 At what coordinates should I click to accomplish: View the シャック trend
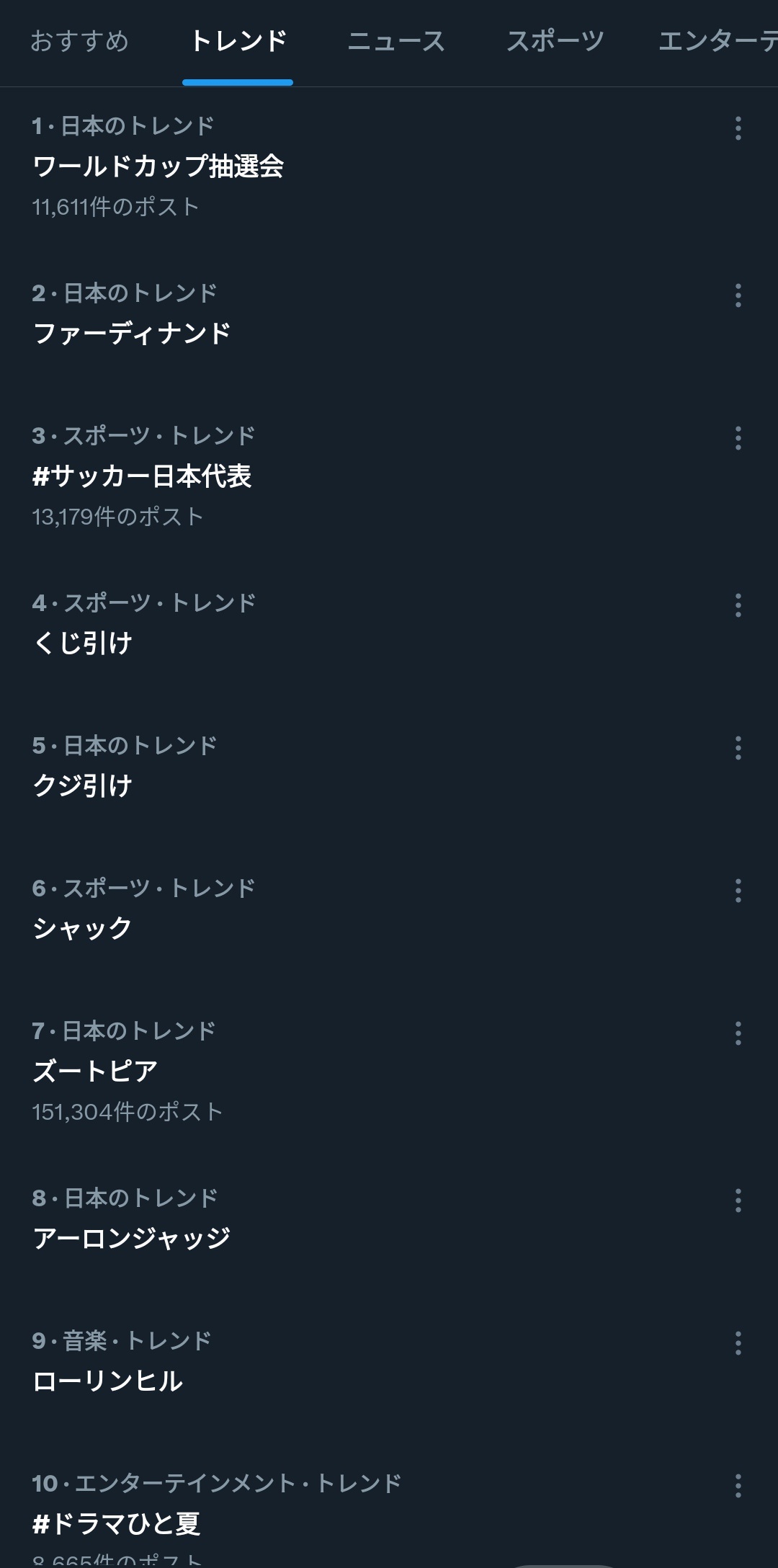pos(84,928)
